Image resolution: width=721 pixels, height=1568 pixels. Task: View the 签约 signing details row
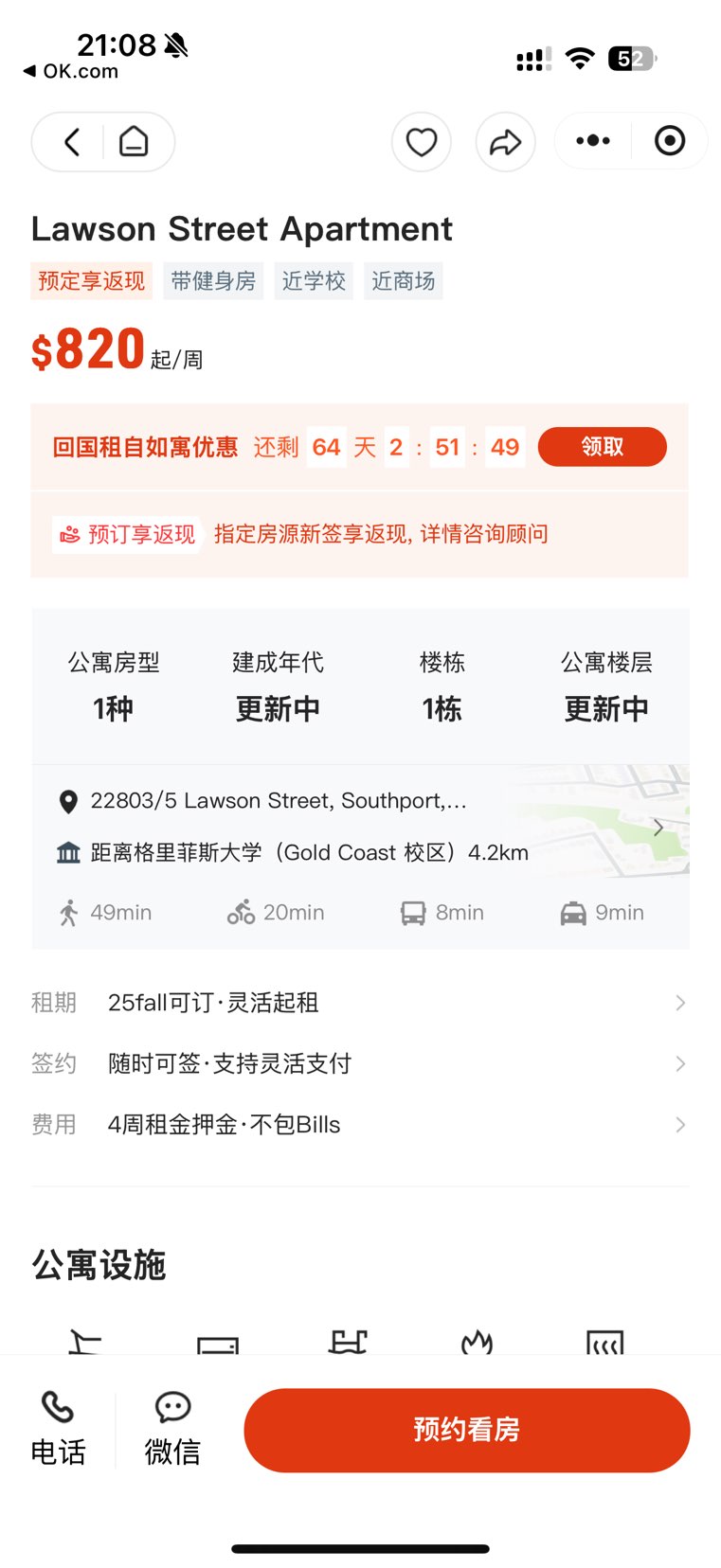[360, 1063]
